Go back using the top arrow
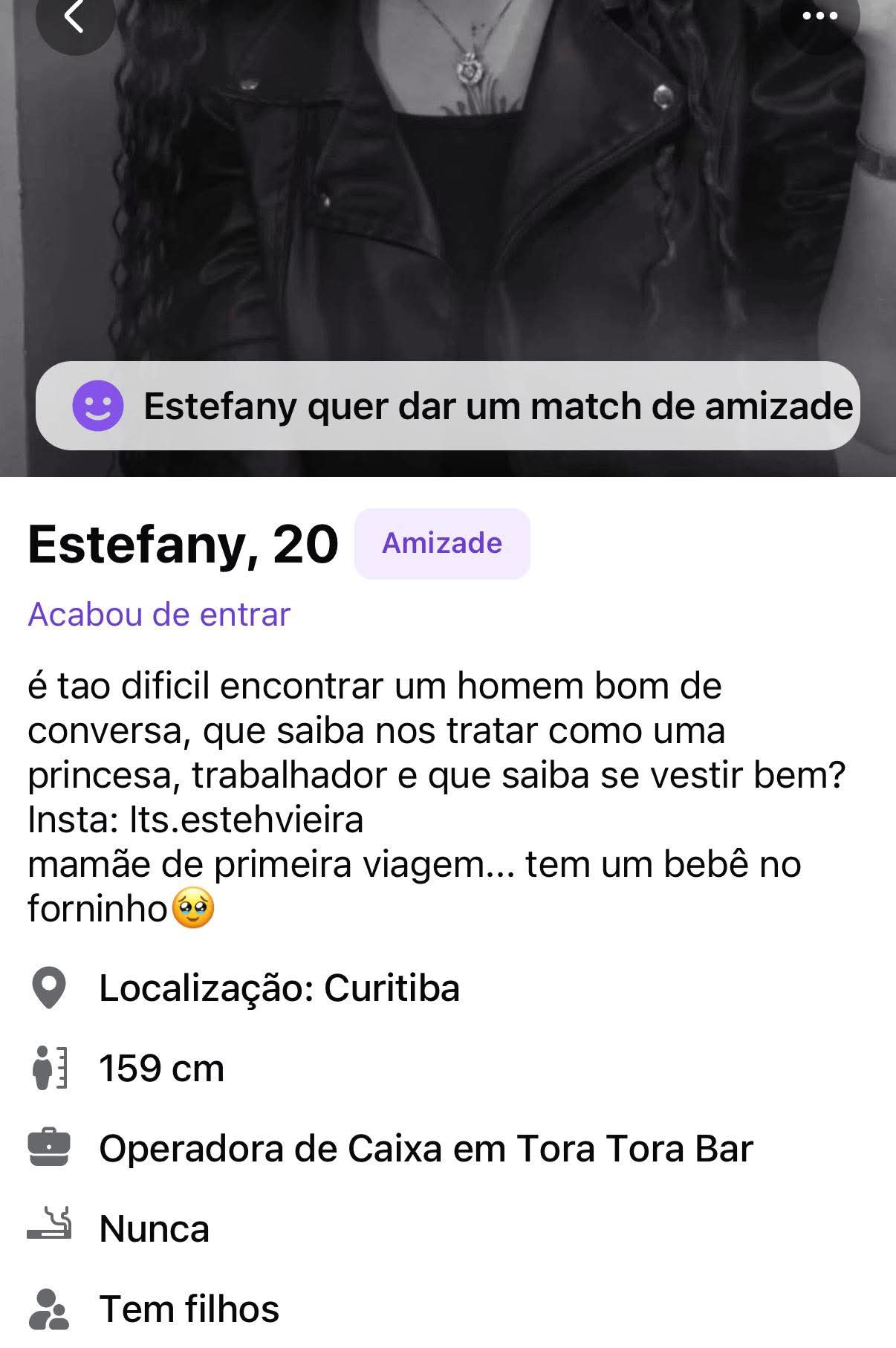 (x=74, y=17)
